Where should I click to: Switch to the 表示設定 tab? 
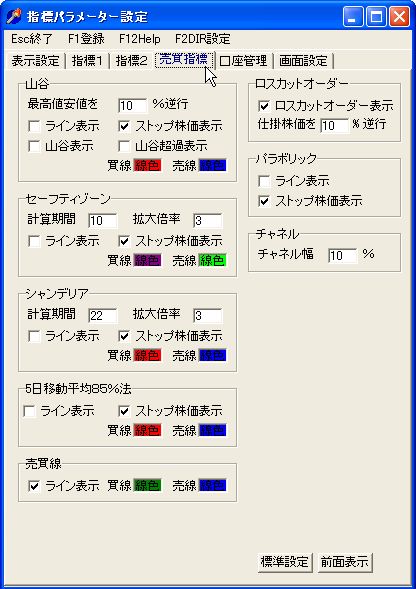[x=35, y=61]
